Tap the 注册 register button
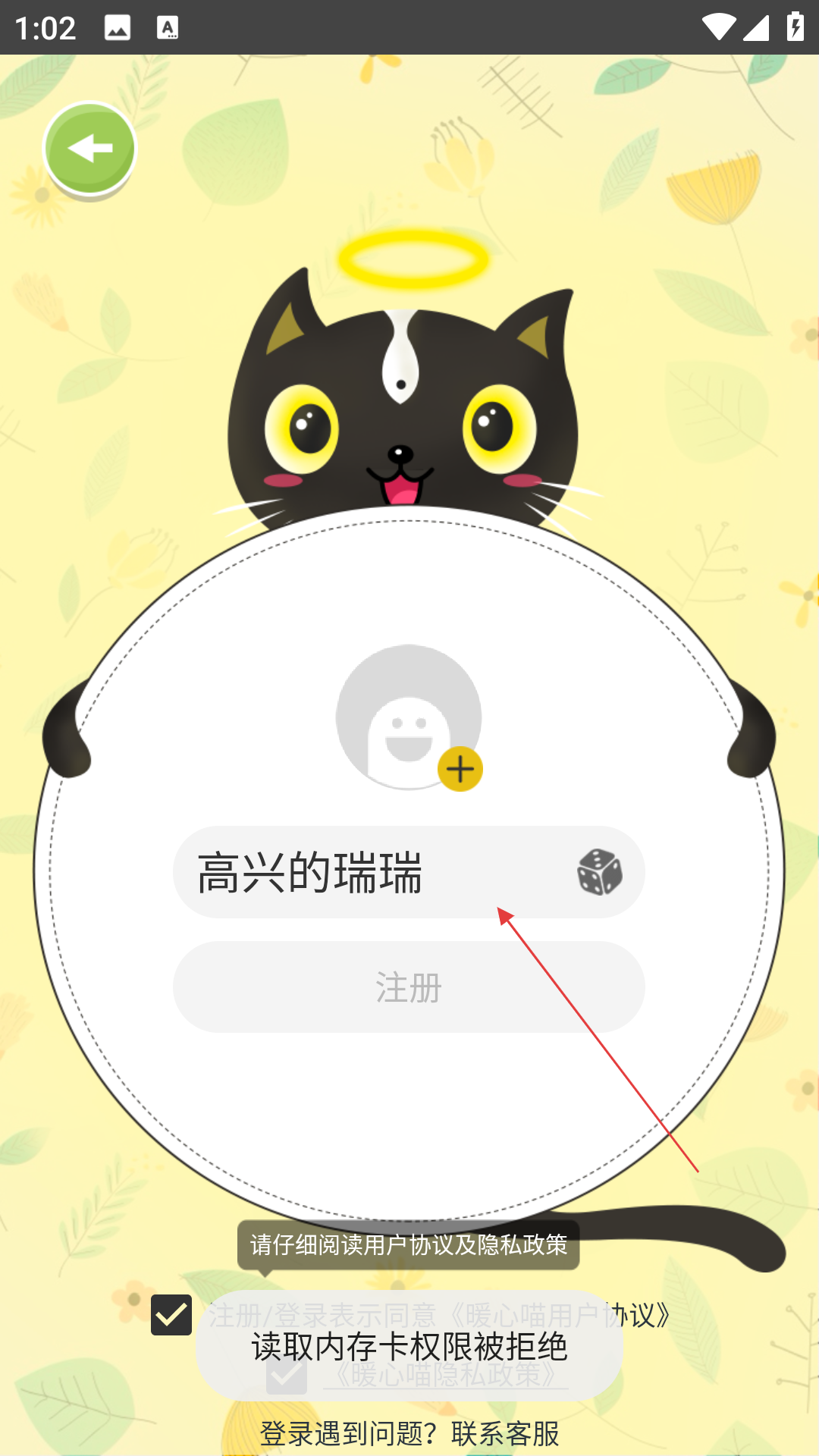Viewport: 819px width, 1456px height. tap(409, 987)
